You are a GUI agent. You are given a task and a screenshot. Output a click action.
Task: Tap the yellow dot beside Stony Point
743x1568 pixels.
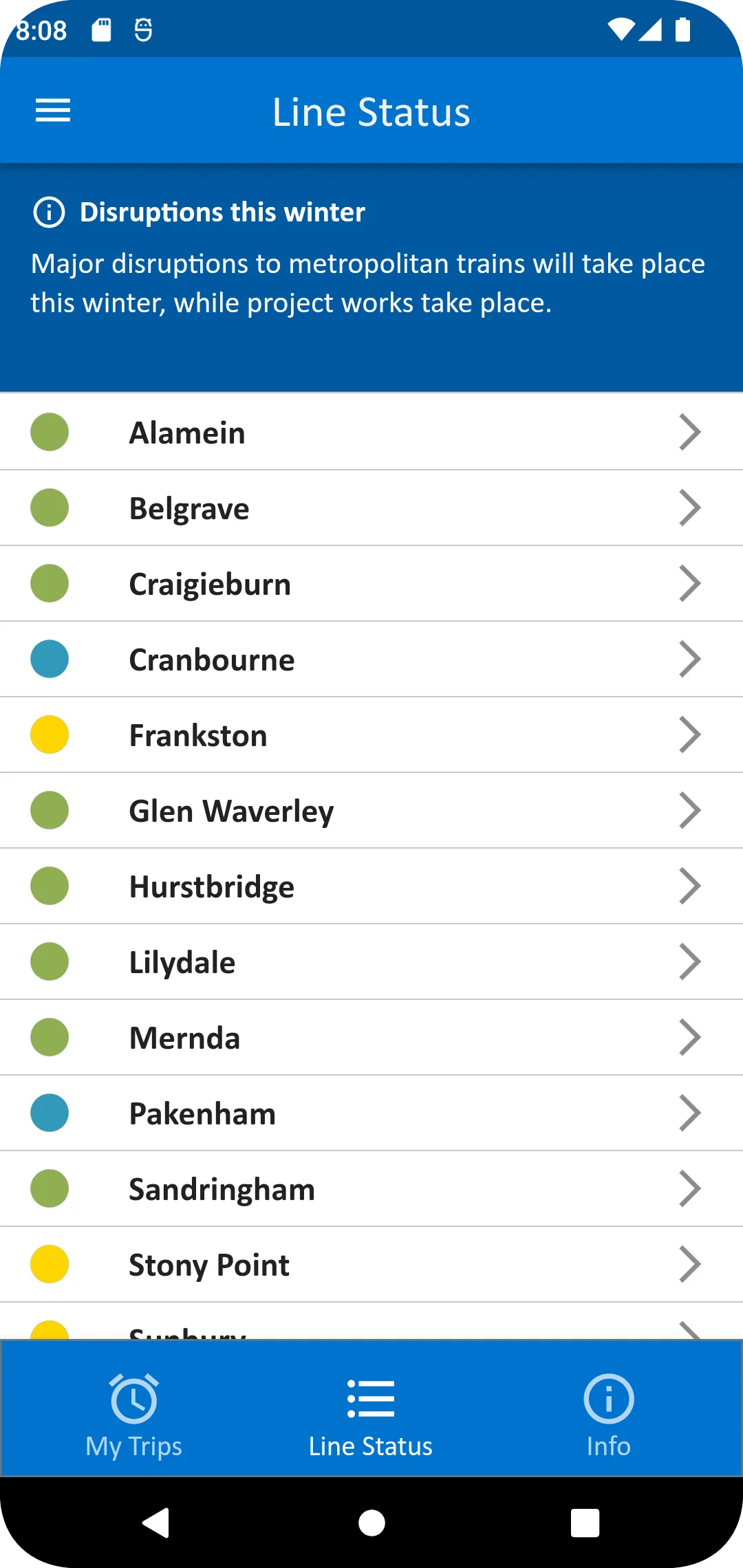(49, 1264)
